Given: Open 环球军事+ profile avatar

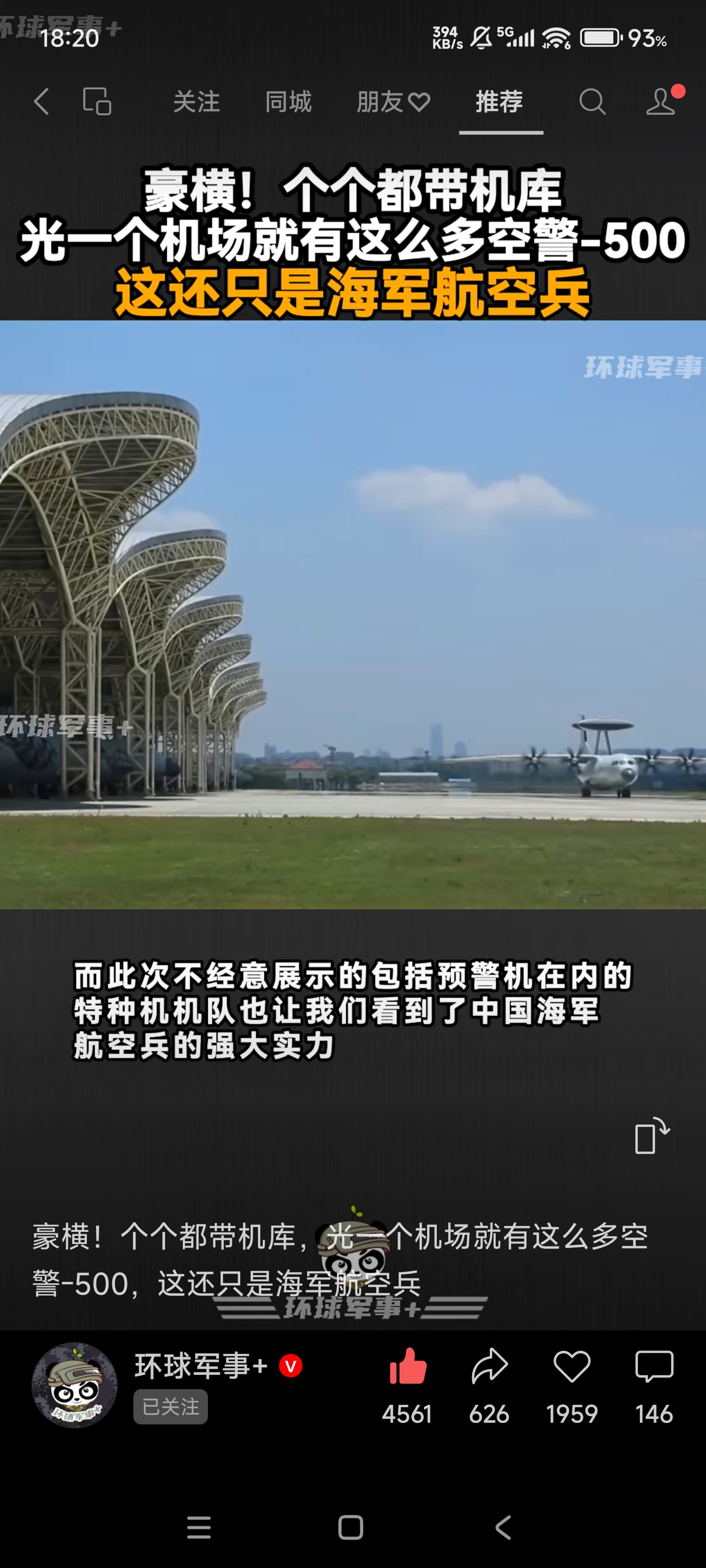Looking at the screenshot, I should coord(75,1385).
